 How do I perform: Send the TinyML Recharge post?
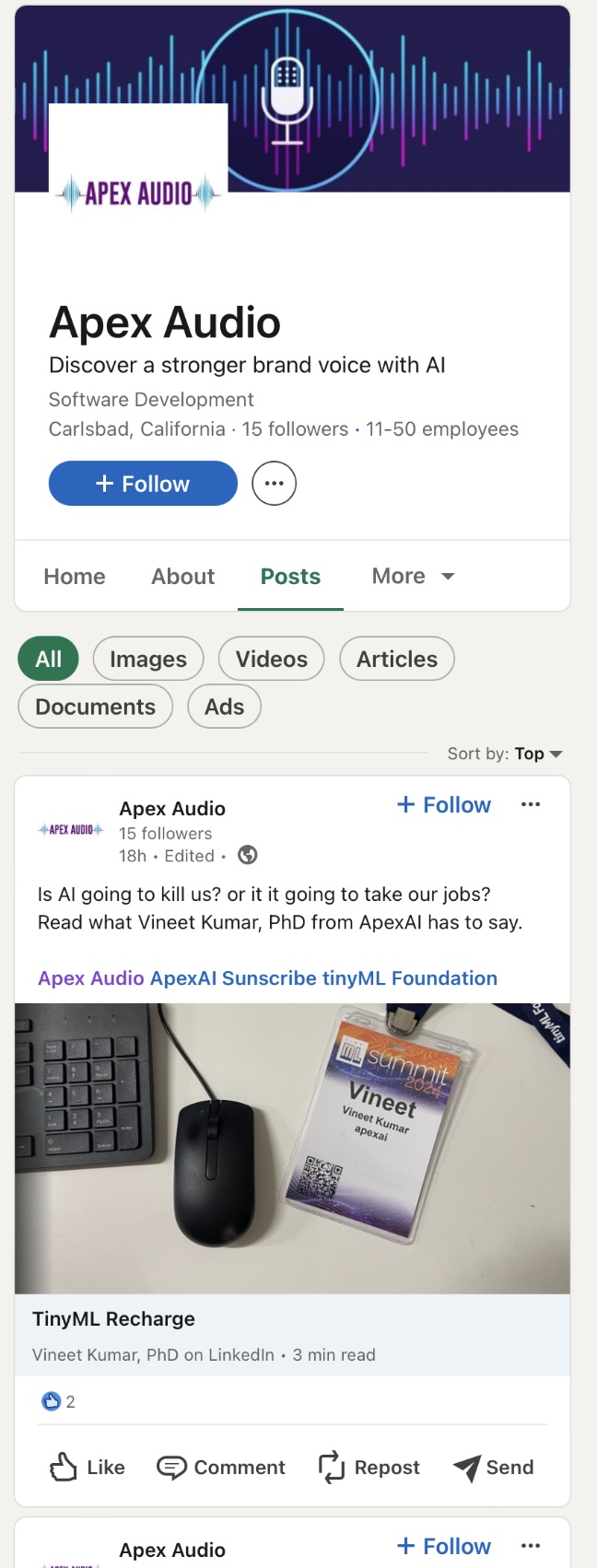point(494,1468)
